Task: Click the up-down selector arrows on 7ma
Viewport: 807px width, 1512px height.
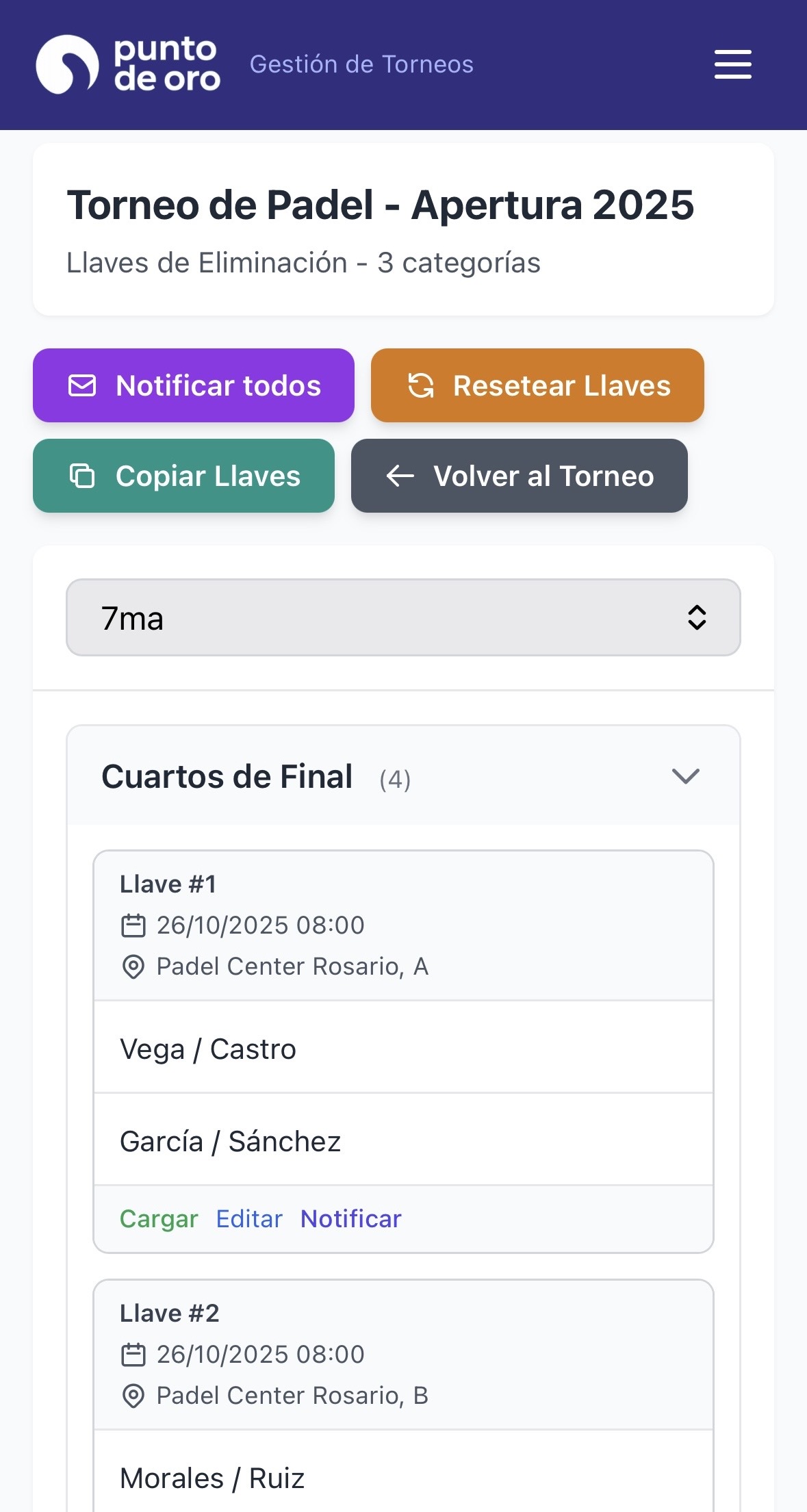Action: click(x=698, y=617)
